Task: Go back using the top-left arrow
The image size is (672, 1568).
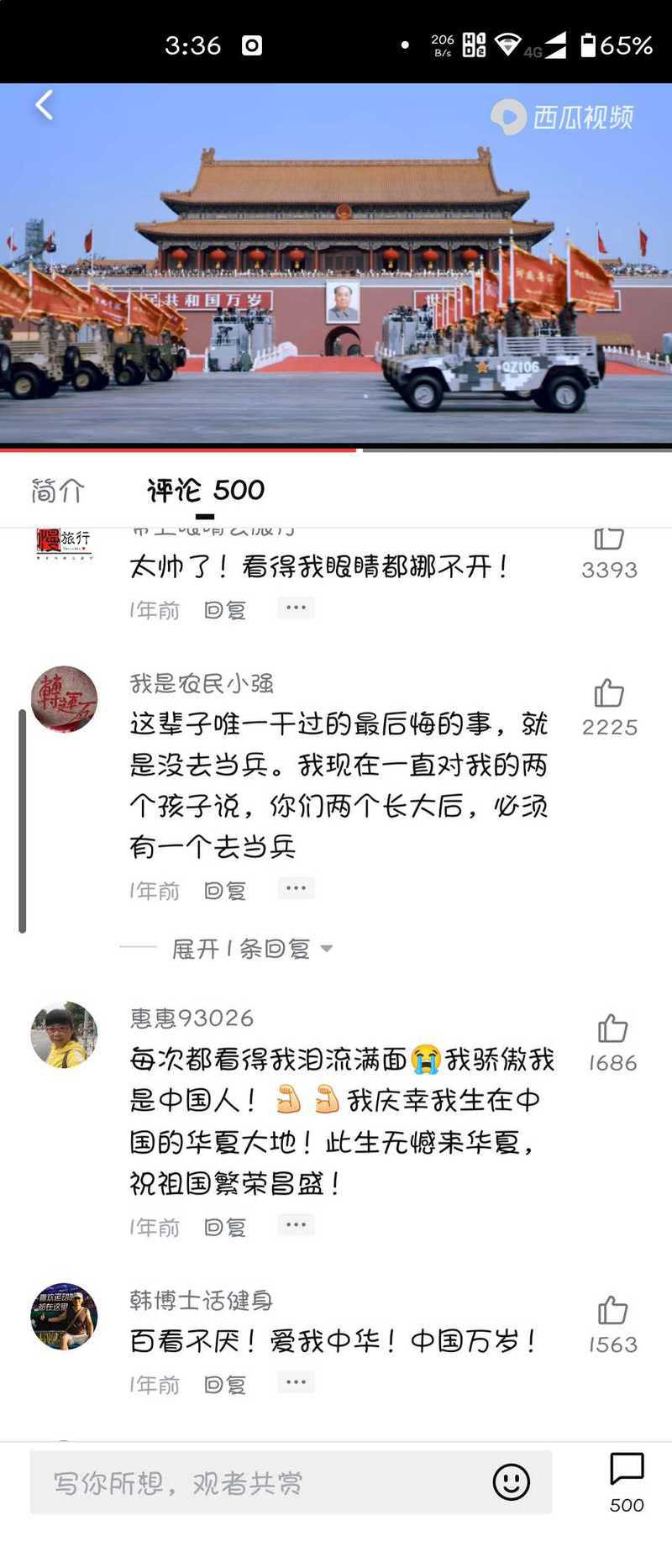Action: pos(45,106)
